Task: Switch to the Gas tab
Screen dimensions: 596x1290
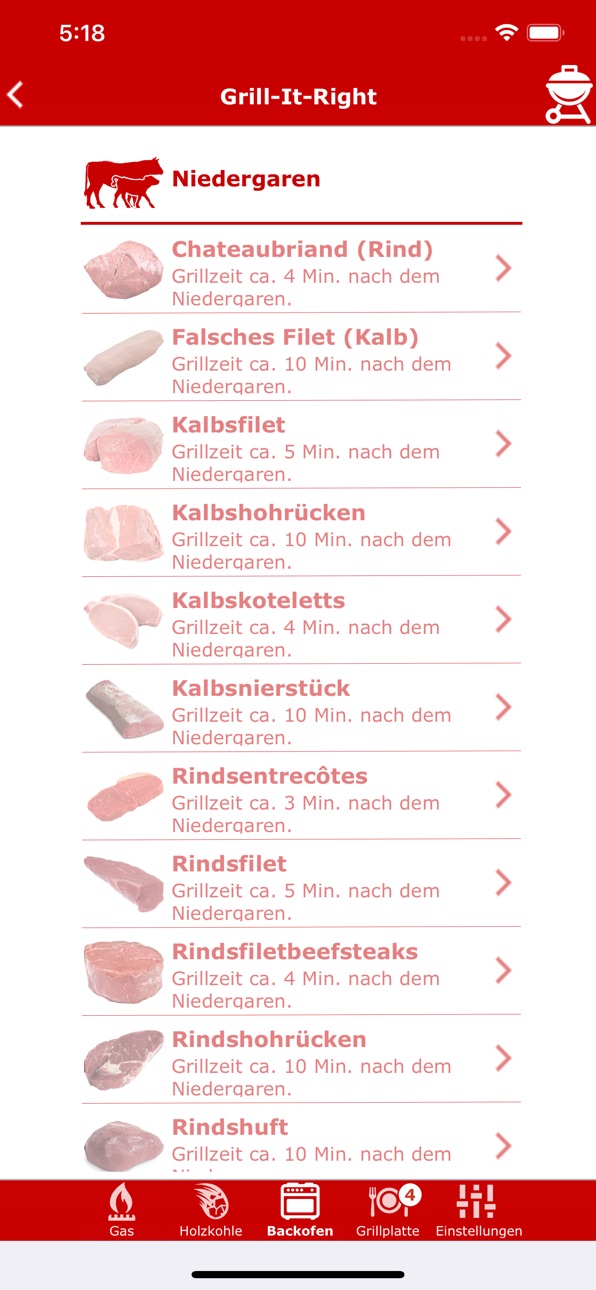Action: (x=122, y=1210)
